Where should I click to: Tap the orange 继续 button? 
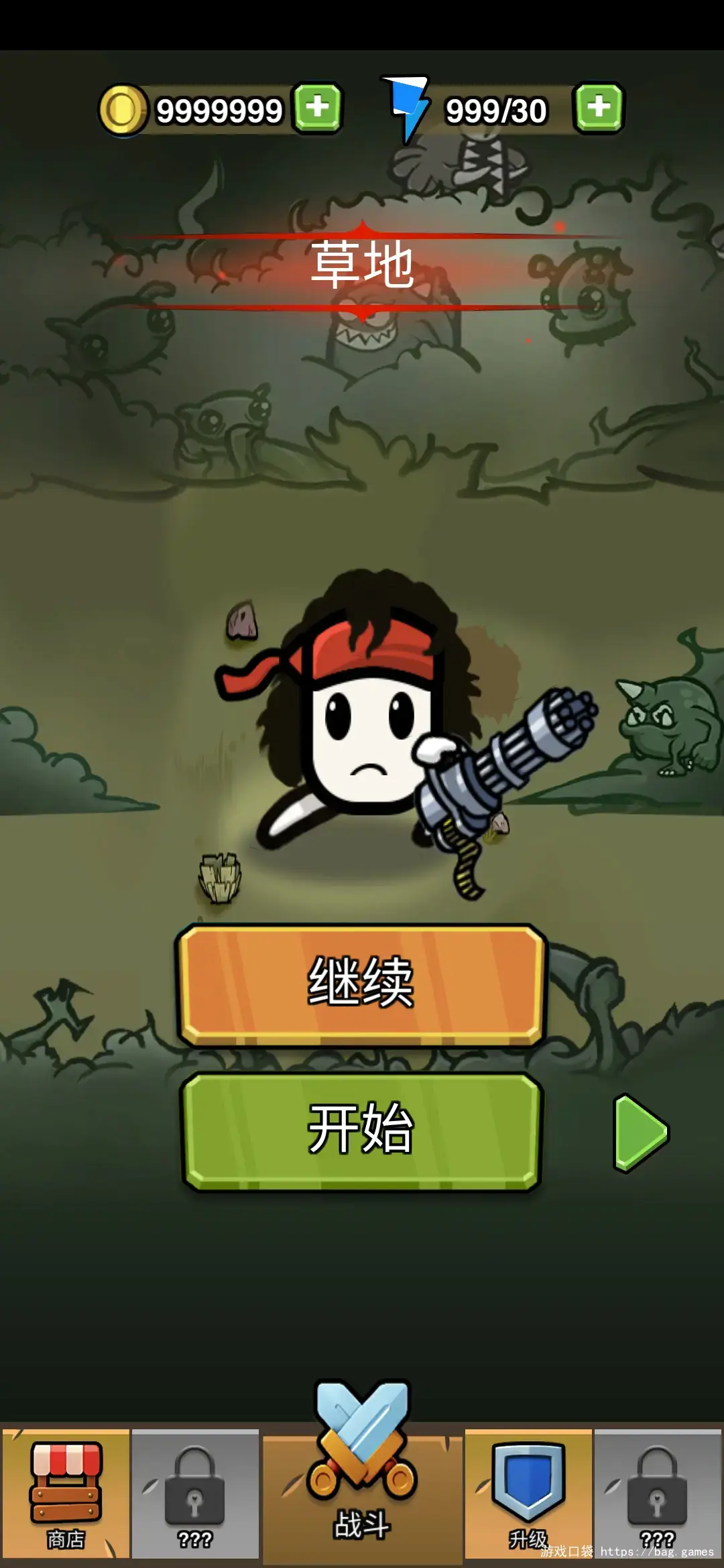point(361,984)
